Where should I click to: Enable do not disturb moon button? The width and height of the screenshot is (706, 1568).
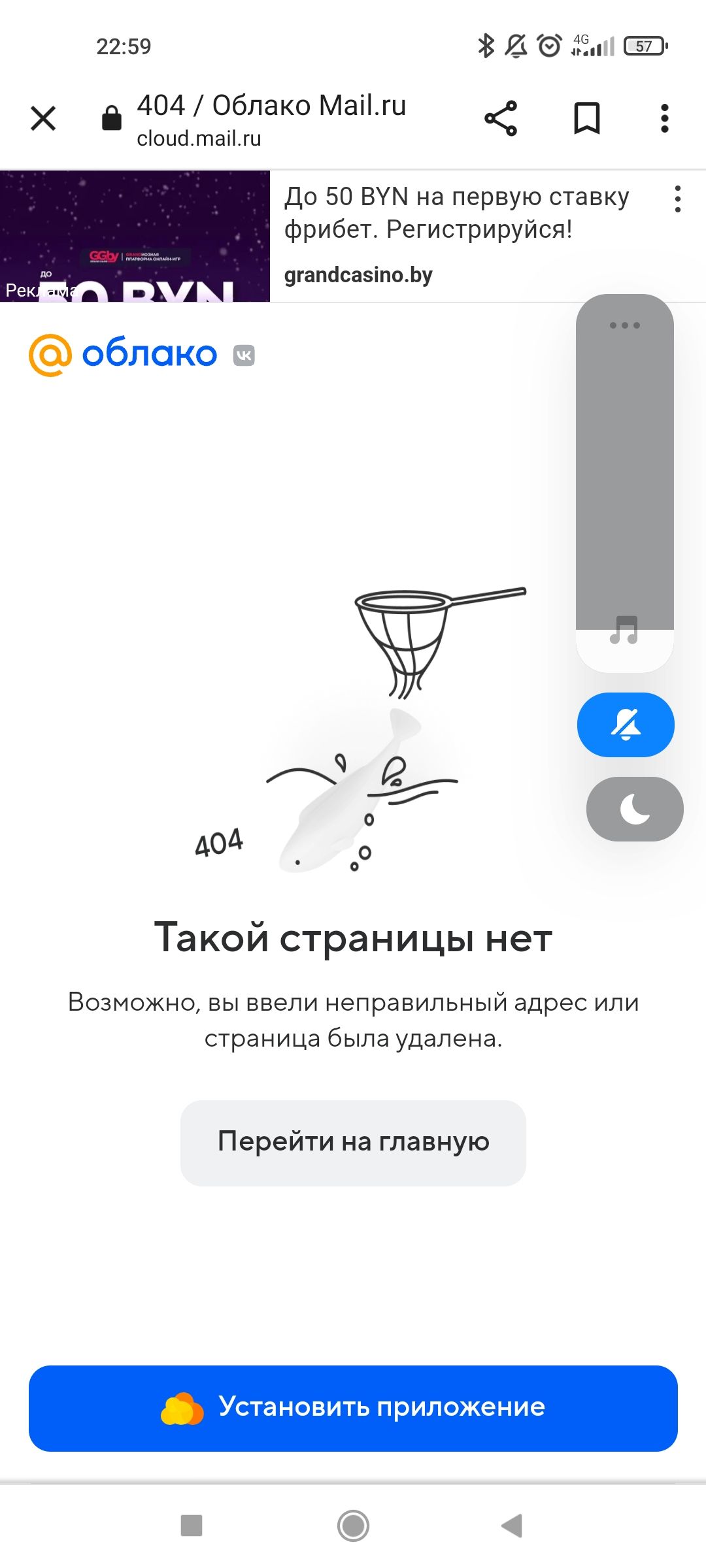635,809
